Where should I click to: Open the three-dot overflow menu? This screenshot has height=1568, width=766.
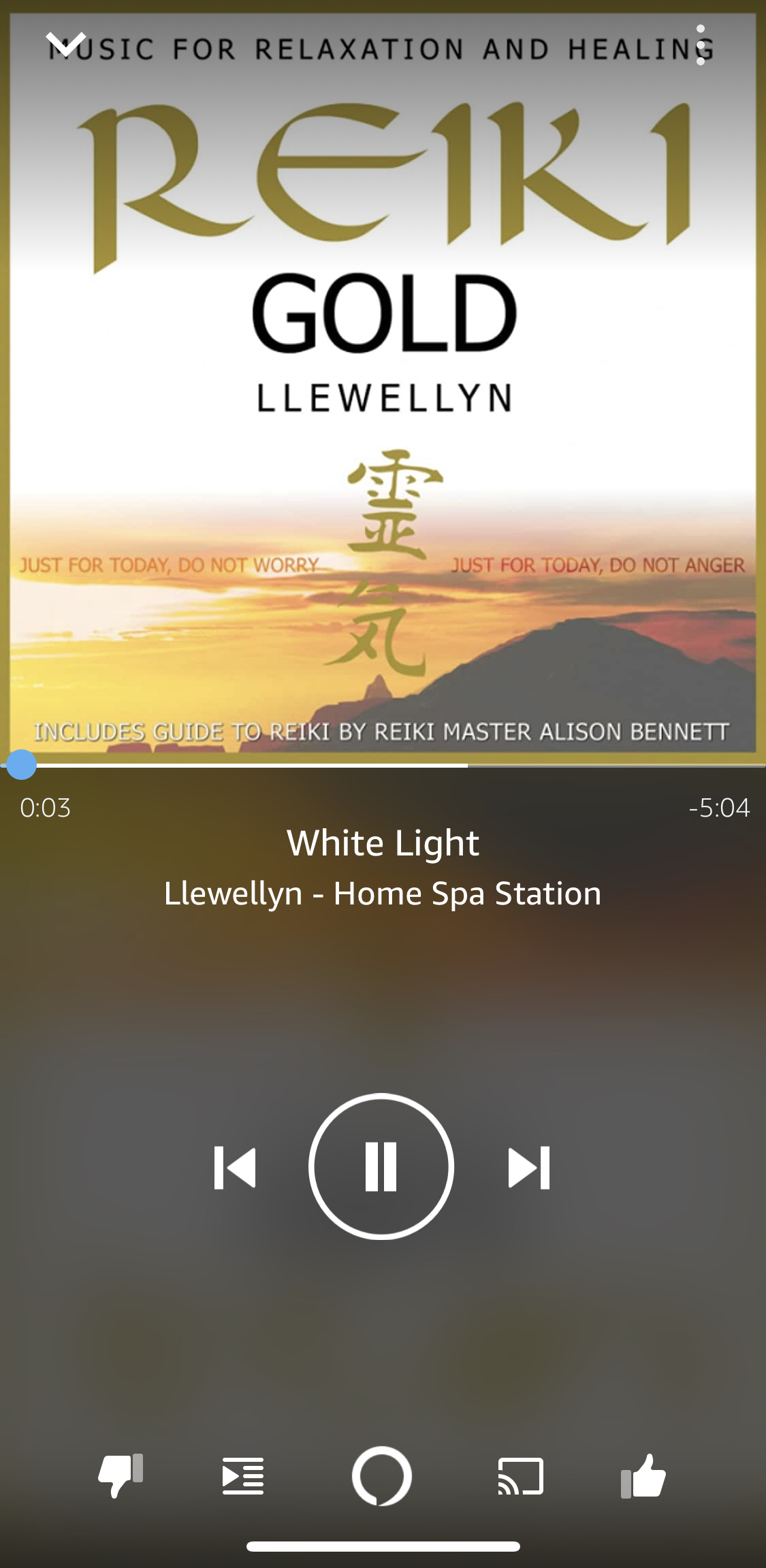(x=700, y=46)
